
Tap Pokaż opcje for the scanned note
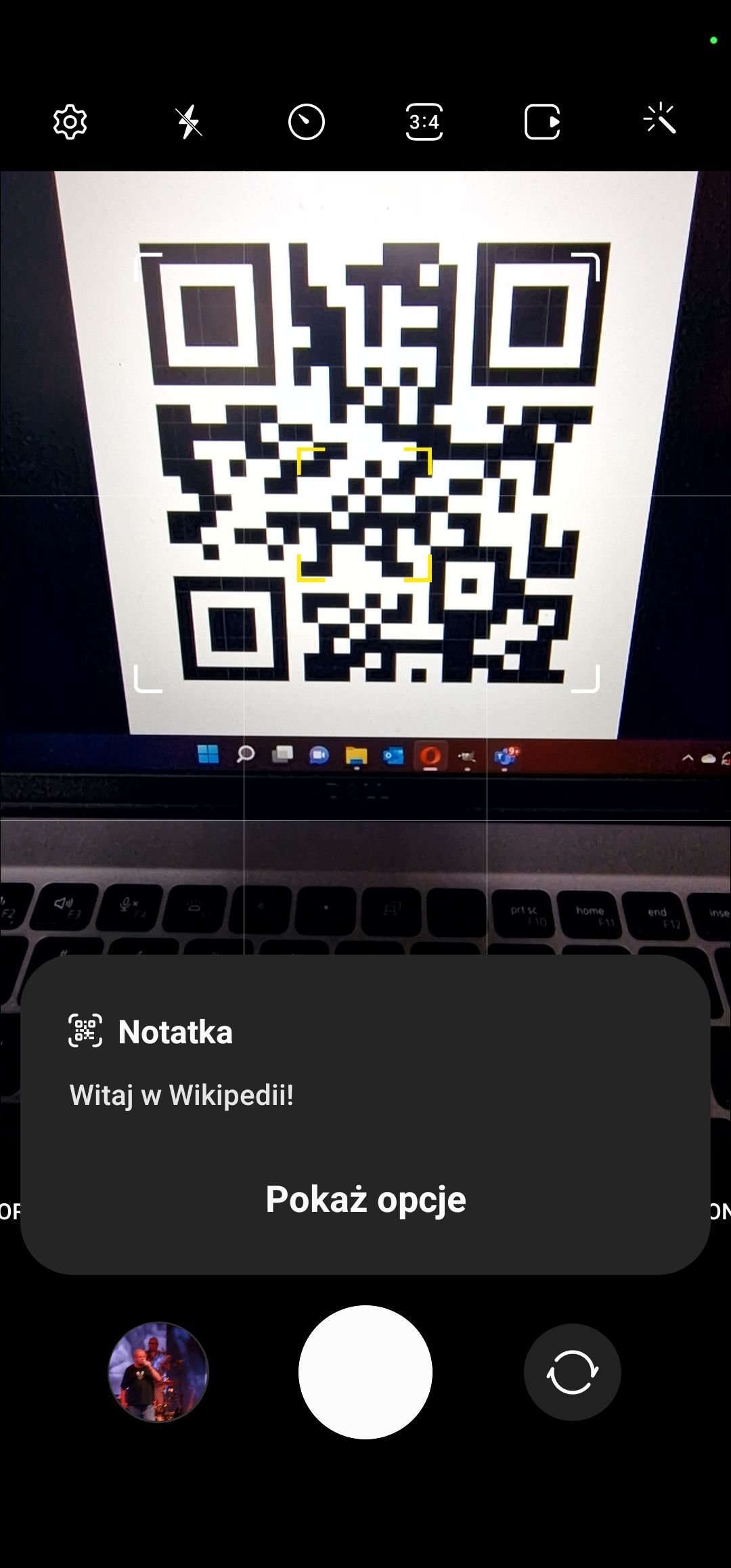[365, 1199]
